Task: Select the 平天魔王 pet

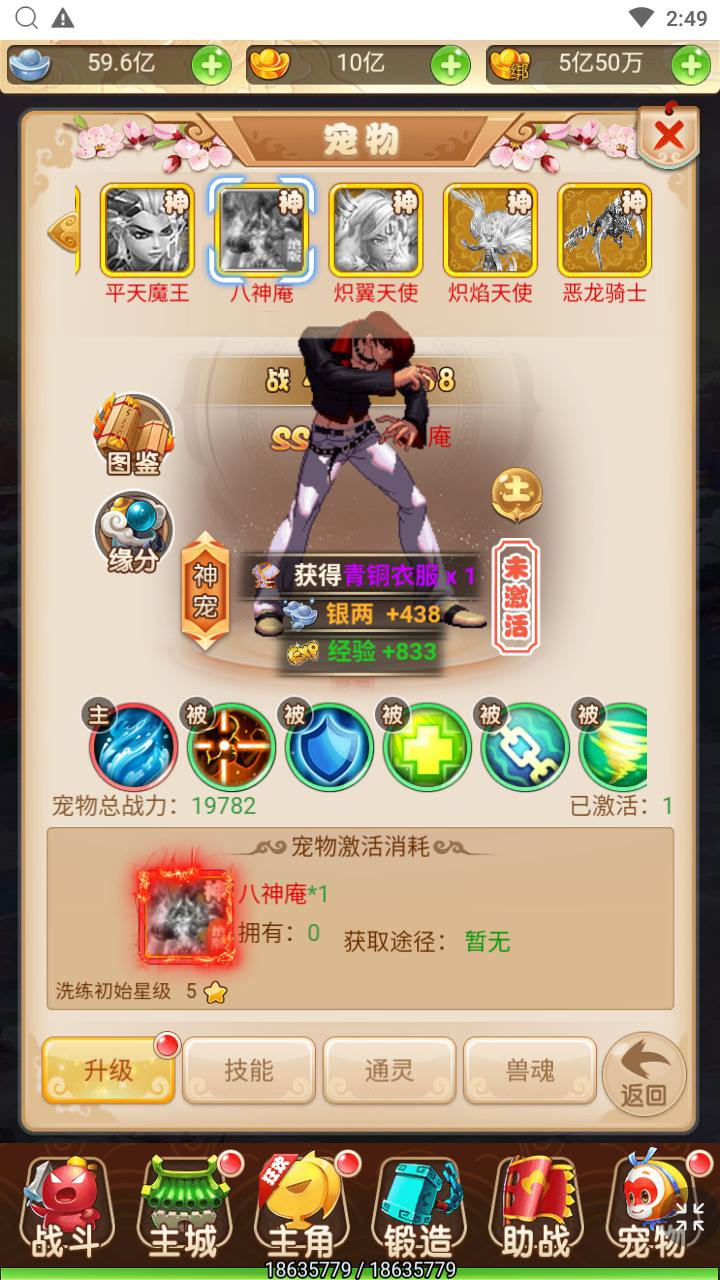Action: [147, 230]
